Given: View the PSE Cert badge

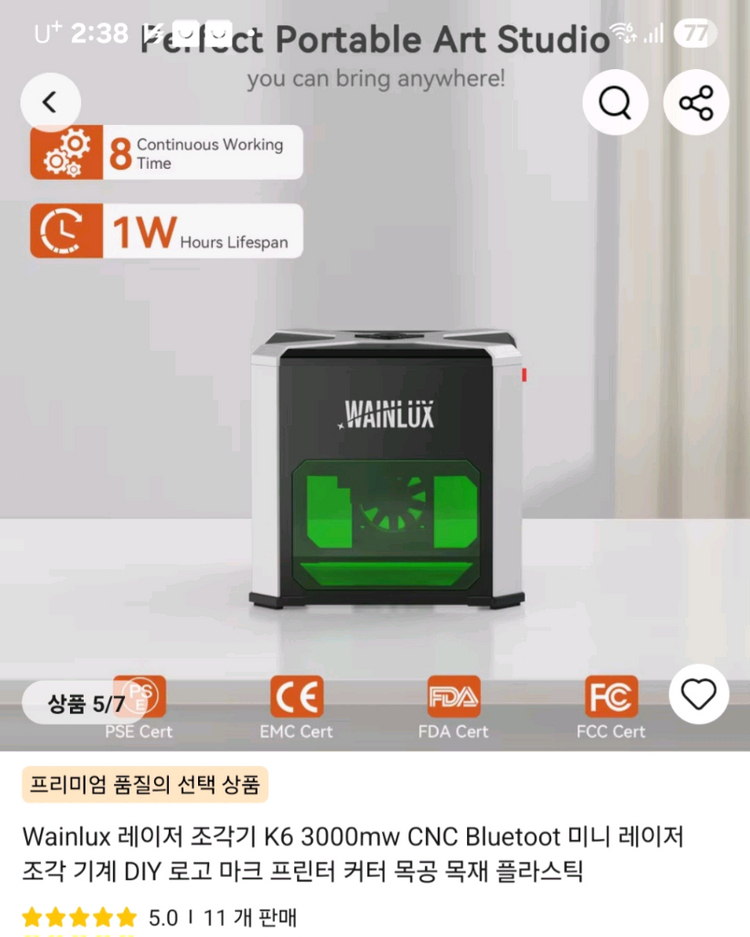Looking at the screenshot, I should [140, 697].
